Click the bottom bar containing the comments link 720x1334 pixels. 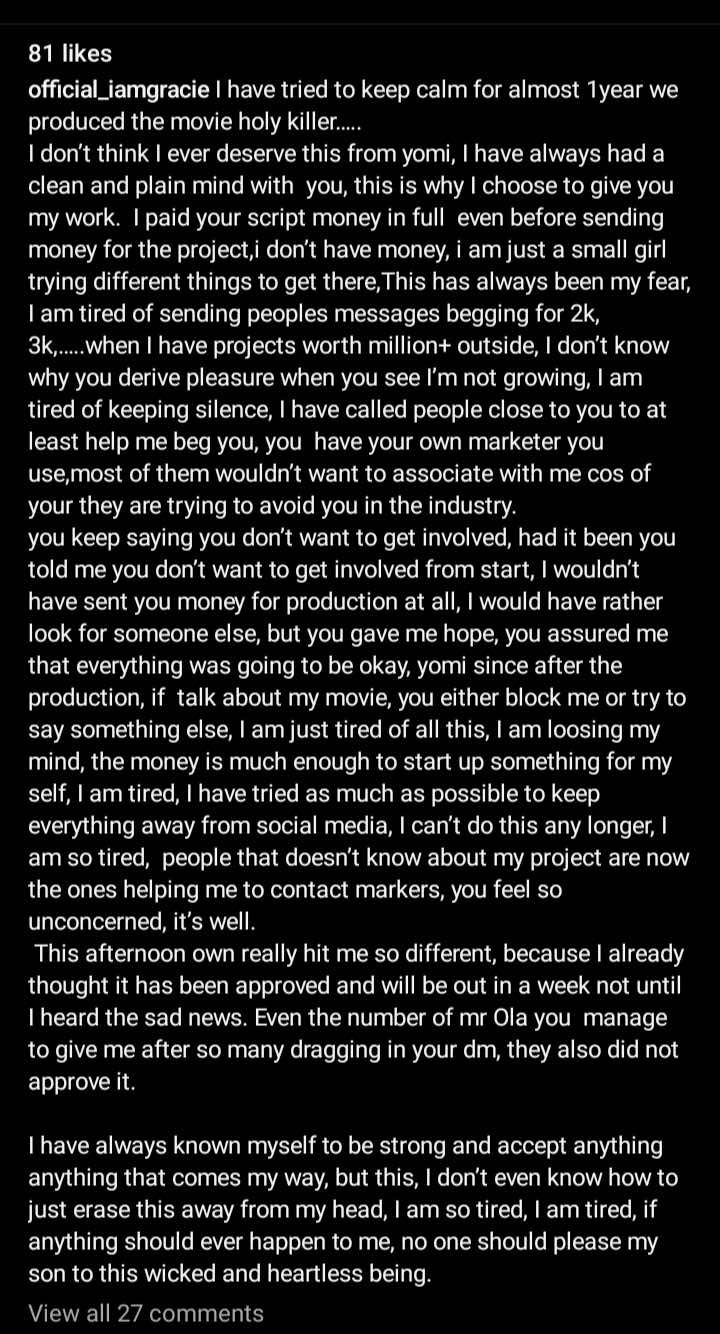(360, 1313)
